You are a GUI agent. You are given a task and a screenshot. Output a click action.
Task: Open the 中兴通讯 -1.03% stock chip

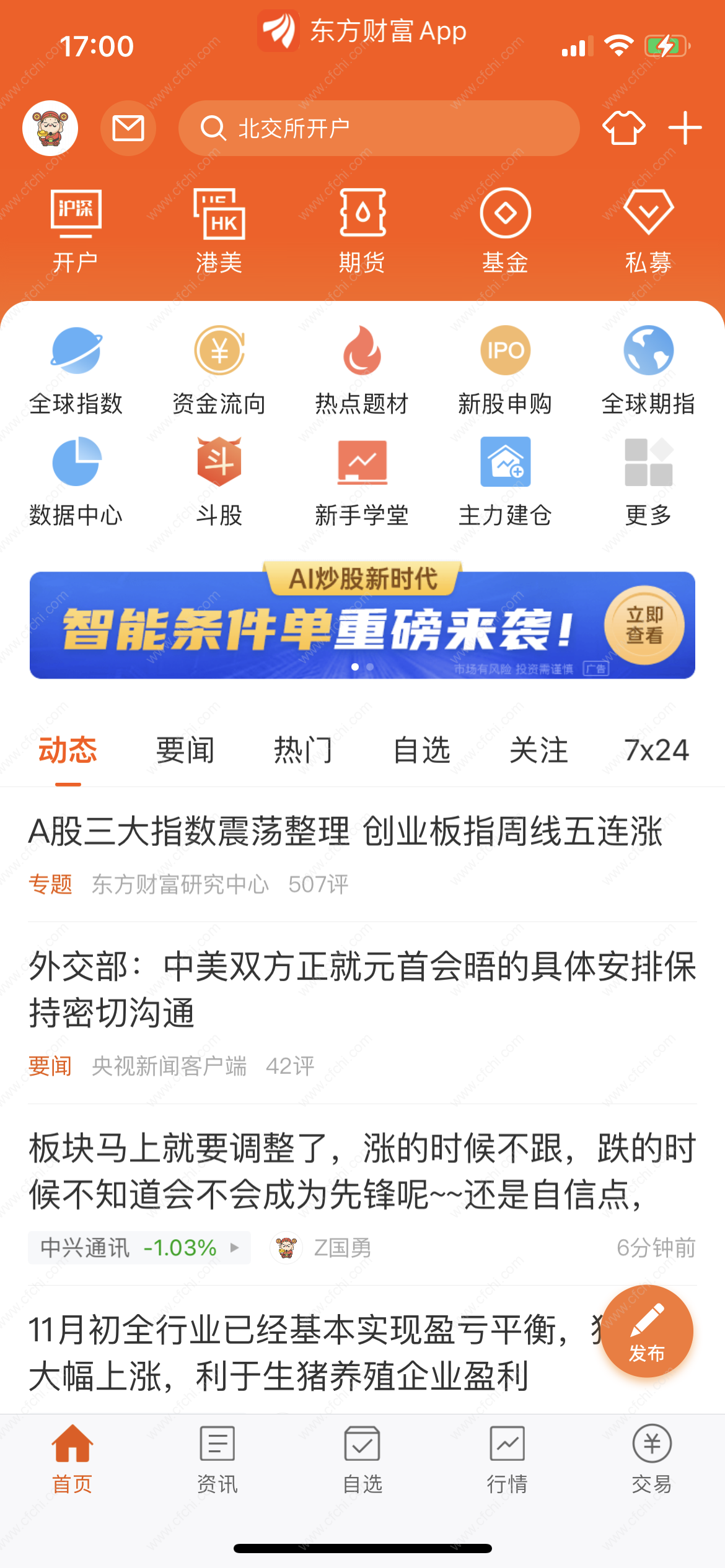[139, 1247]
